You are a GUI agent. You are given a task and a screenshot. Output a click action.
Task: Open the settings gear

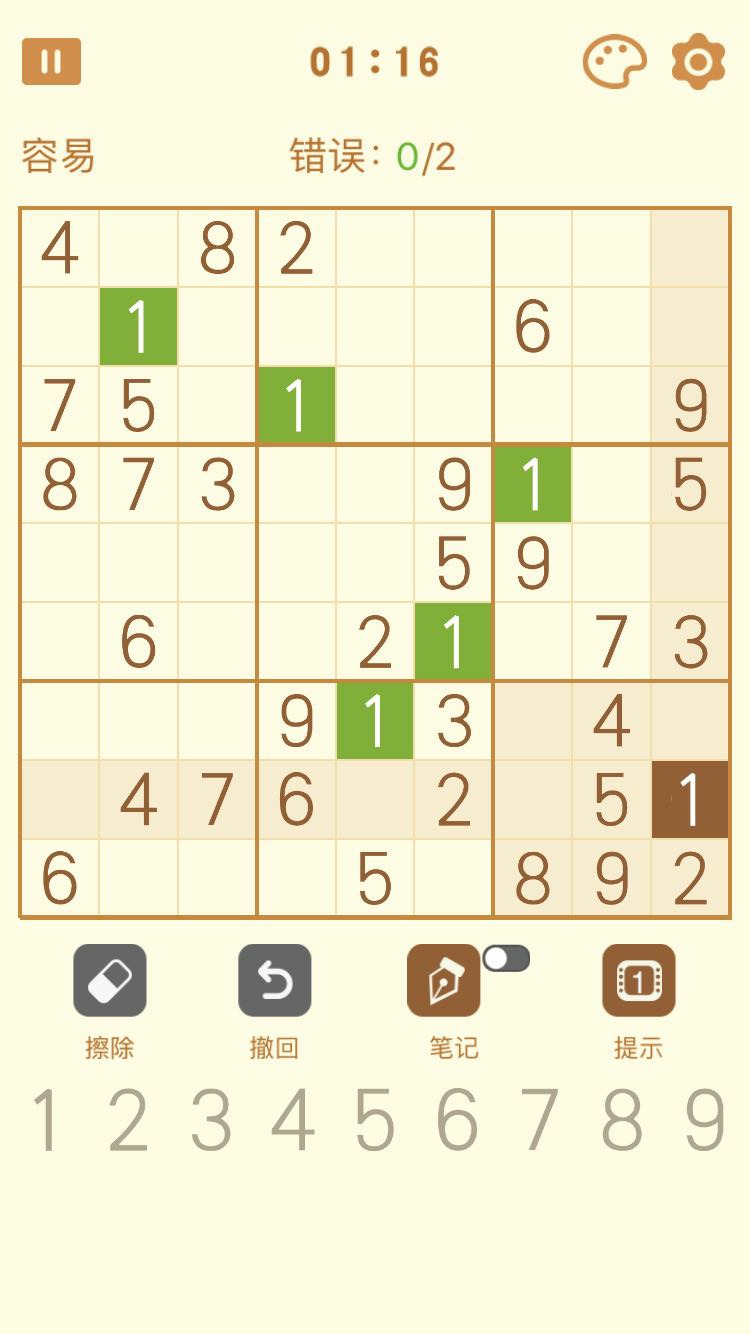[x=698, y=62]
